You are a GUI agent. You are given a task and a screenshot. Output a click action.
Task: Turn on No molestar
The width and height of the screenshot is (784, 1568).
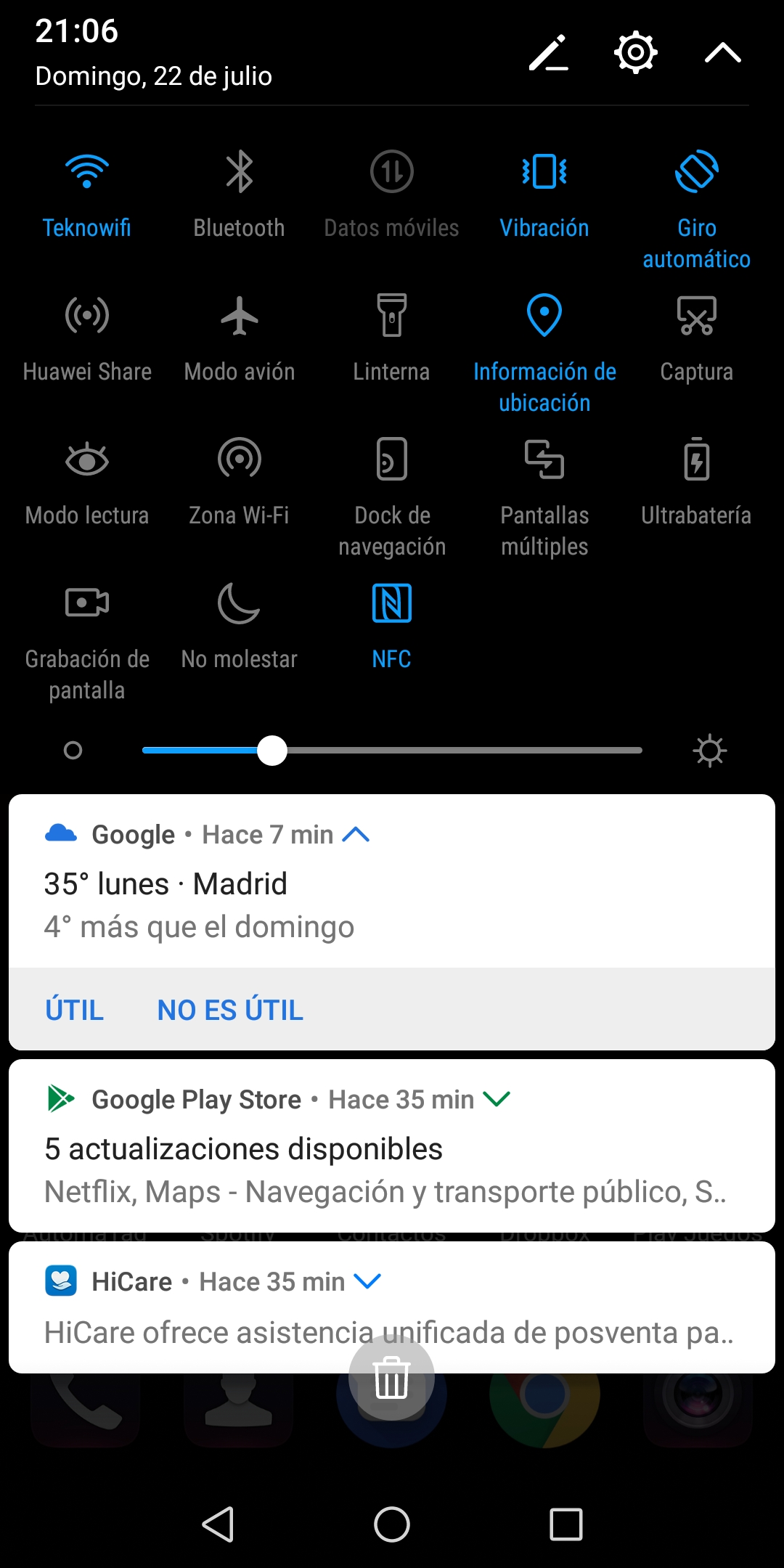click(x=240, y=626)
